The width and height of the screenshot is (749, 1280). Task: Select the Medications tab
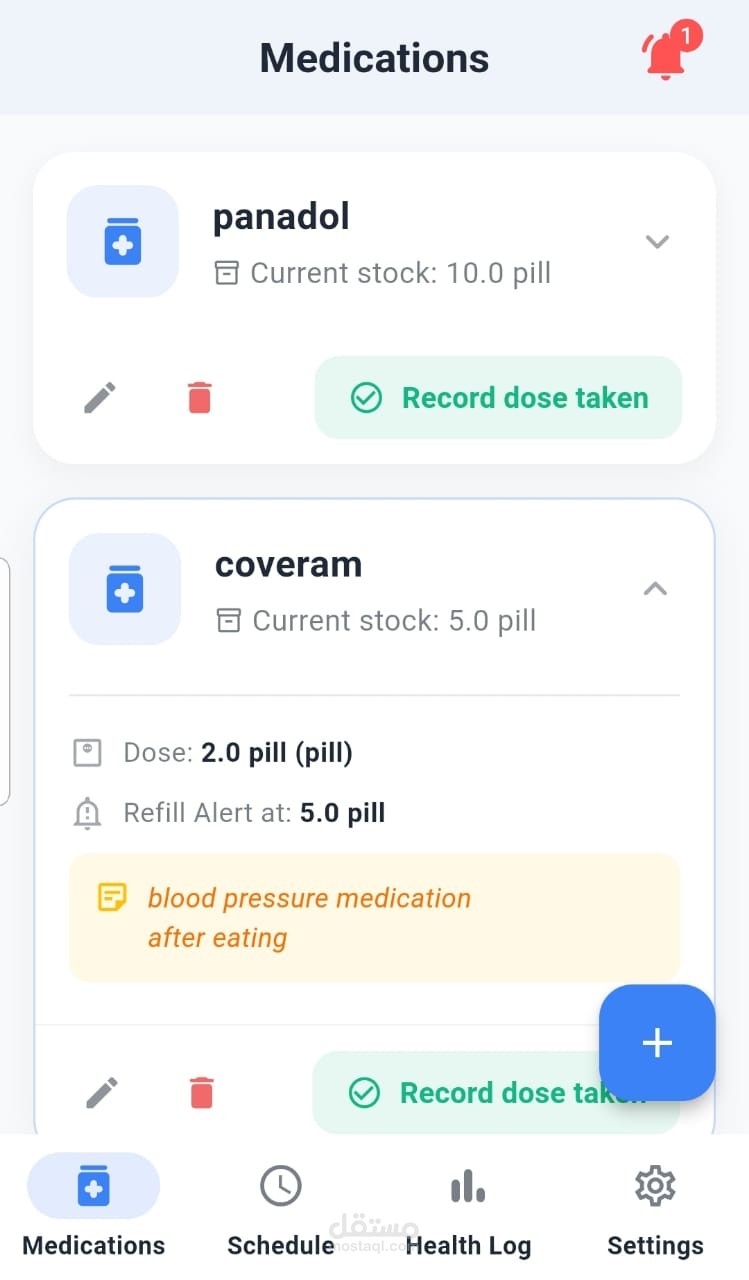(94, 1206)
